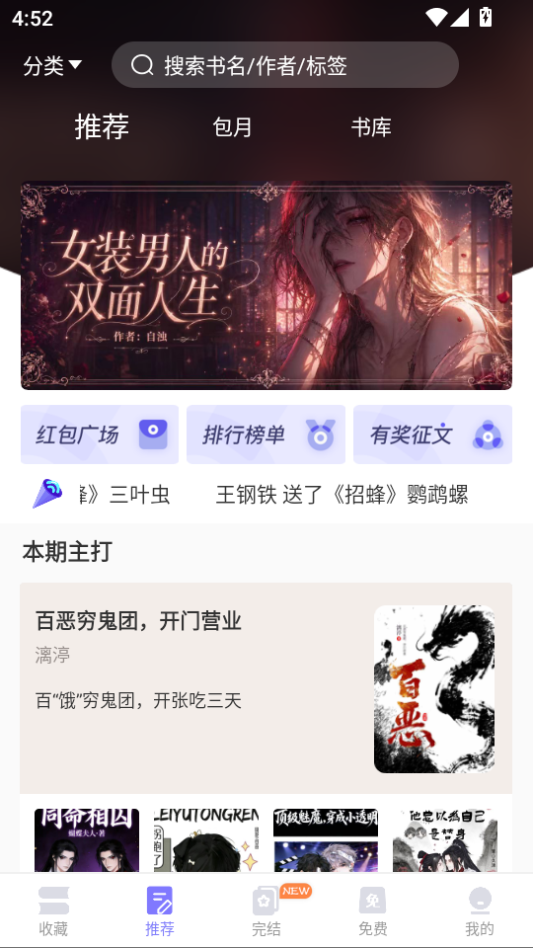Open 红包广场
The width and height of the screenshot is (533, 948).
[100, 434]
